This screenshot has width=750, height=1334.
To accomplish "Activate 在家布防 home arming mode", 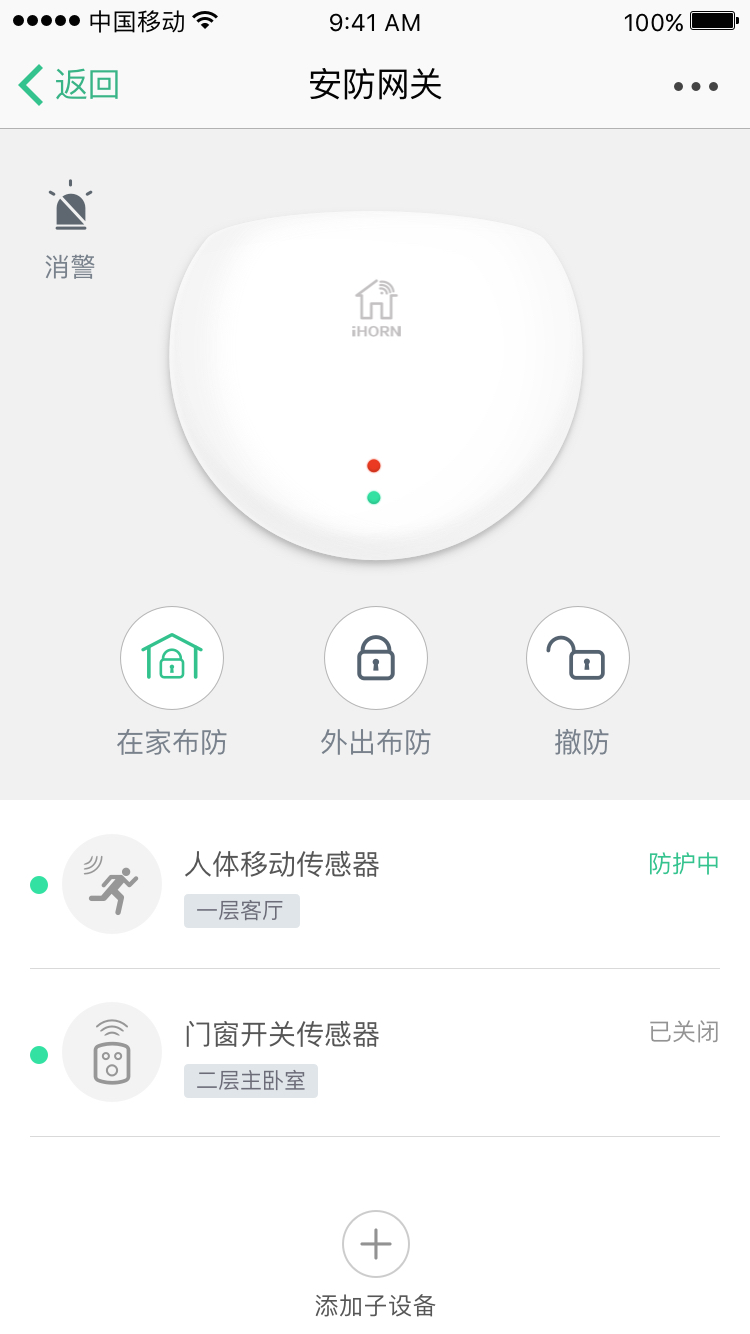I will pyautogui.click(x=172, y=659).
